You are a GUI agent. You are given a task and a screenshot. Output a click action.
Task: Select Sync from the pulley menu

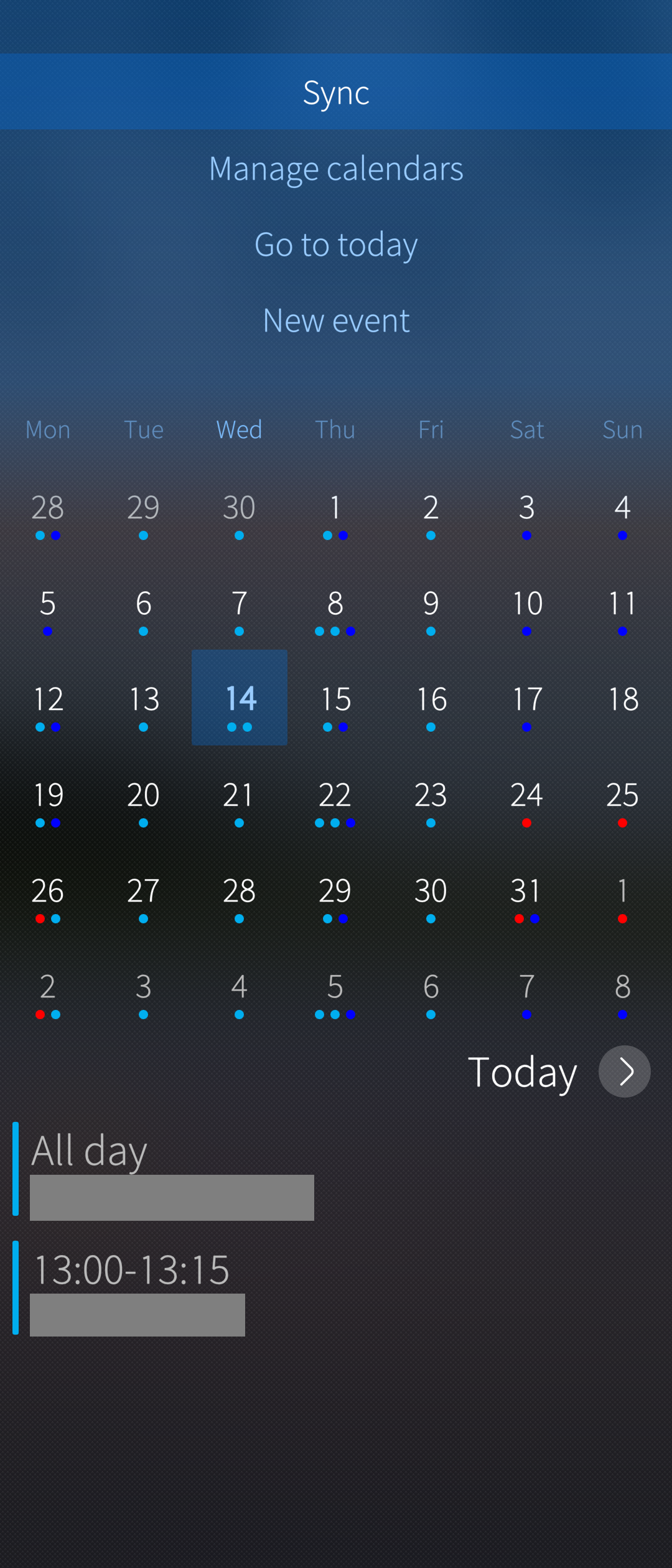pyautogui.click(x=336, y=92)
